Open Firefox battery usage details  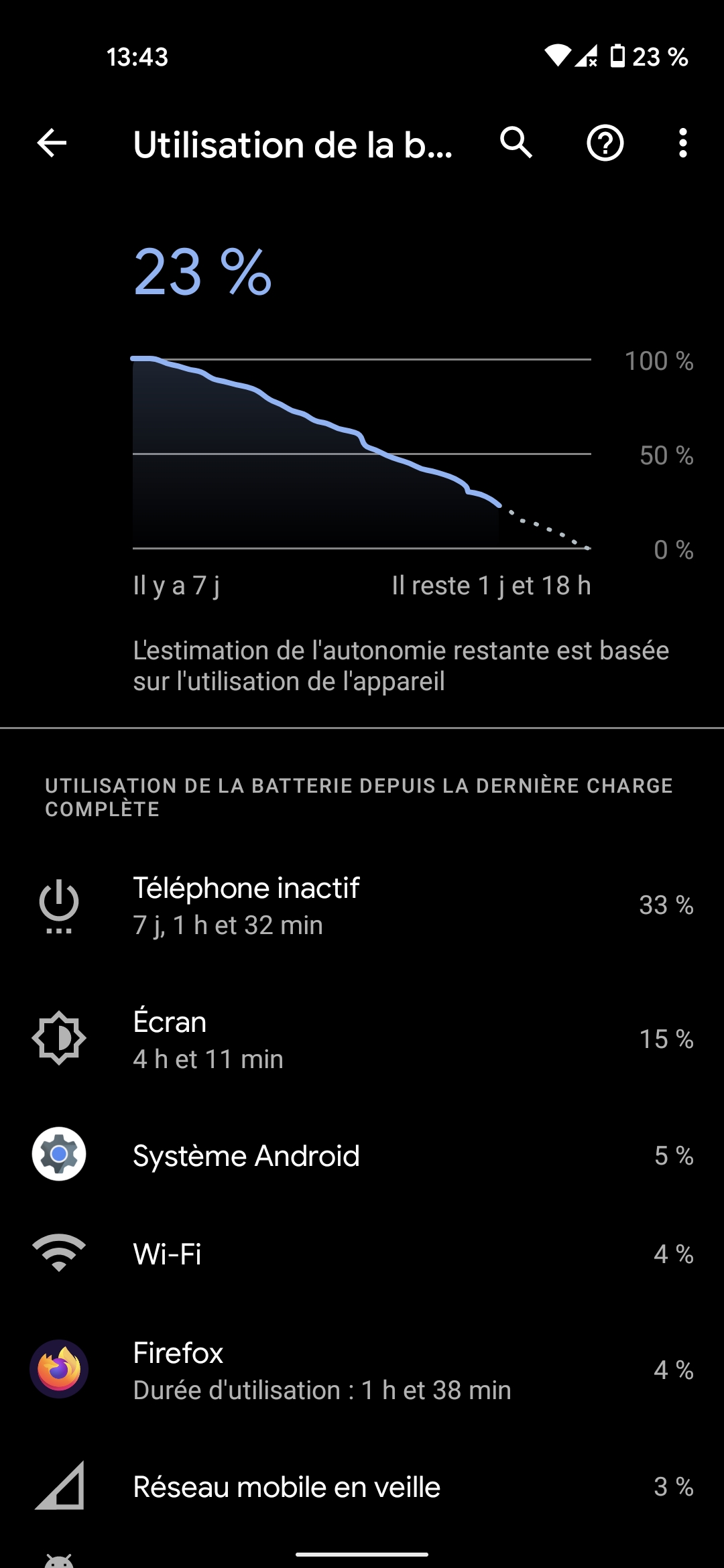(362, 1370)
